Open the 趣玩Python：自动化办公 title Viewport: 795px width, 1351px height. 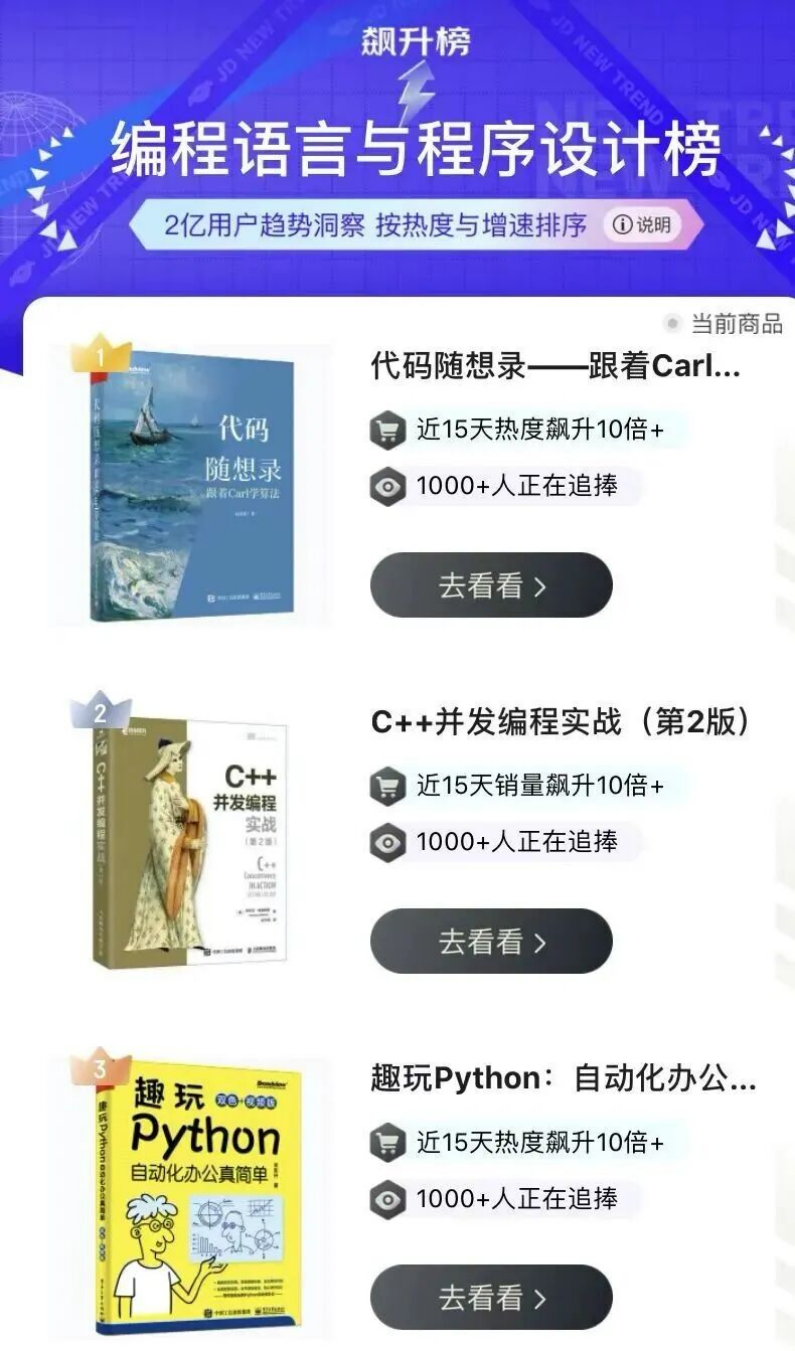[563, 1079]
